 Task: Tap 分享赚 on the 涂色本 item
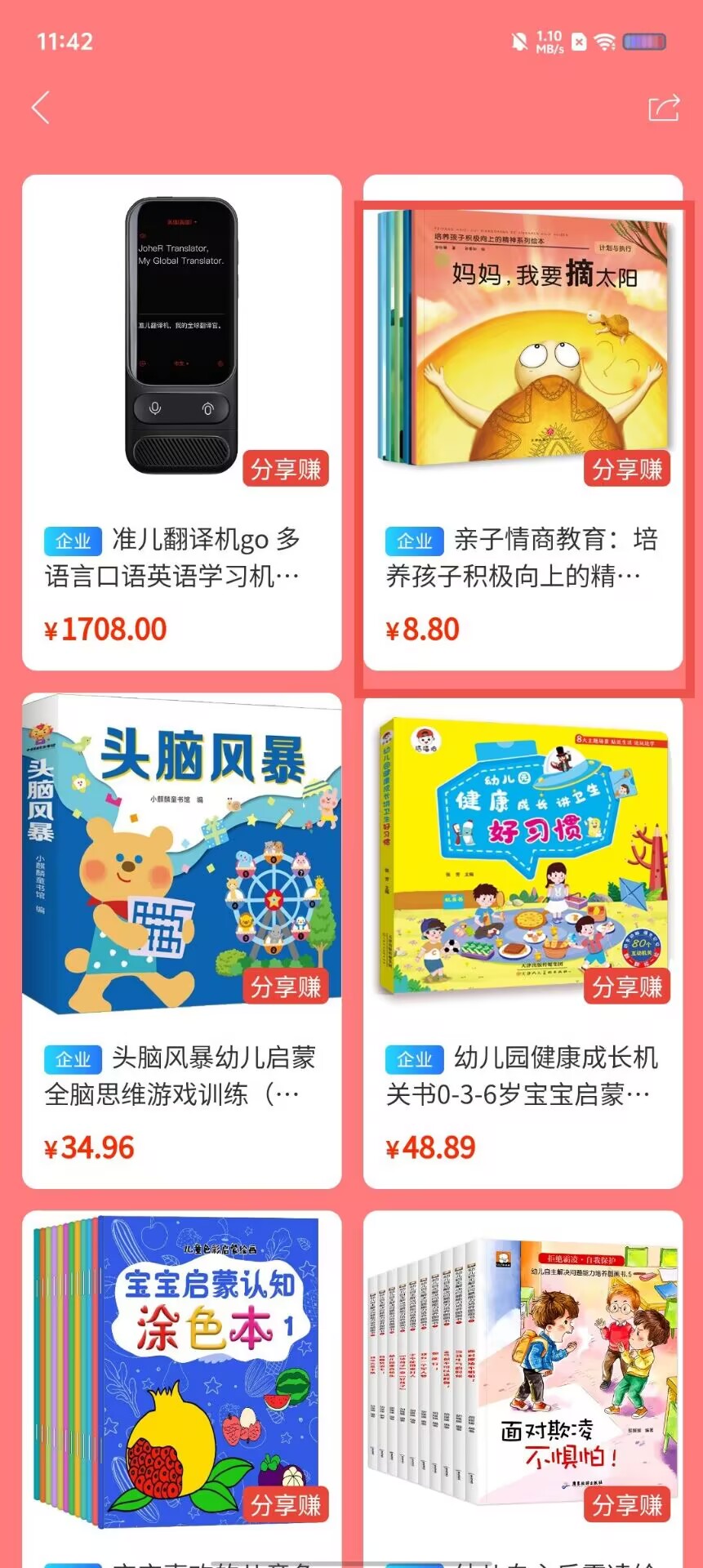point(286,1504)
